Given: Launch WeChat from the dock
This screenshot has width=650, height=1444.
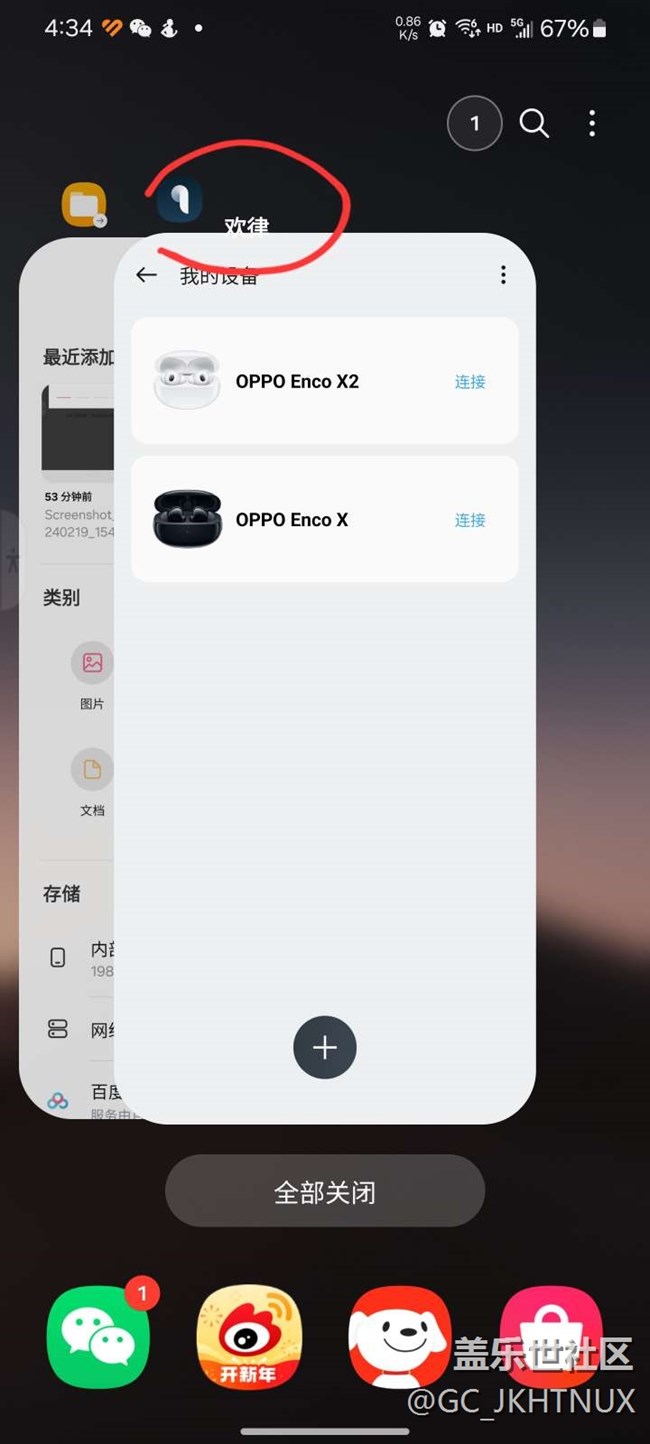Looking at the screenshot, I should pyautogui.click(x=99, y=1336).
